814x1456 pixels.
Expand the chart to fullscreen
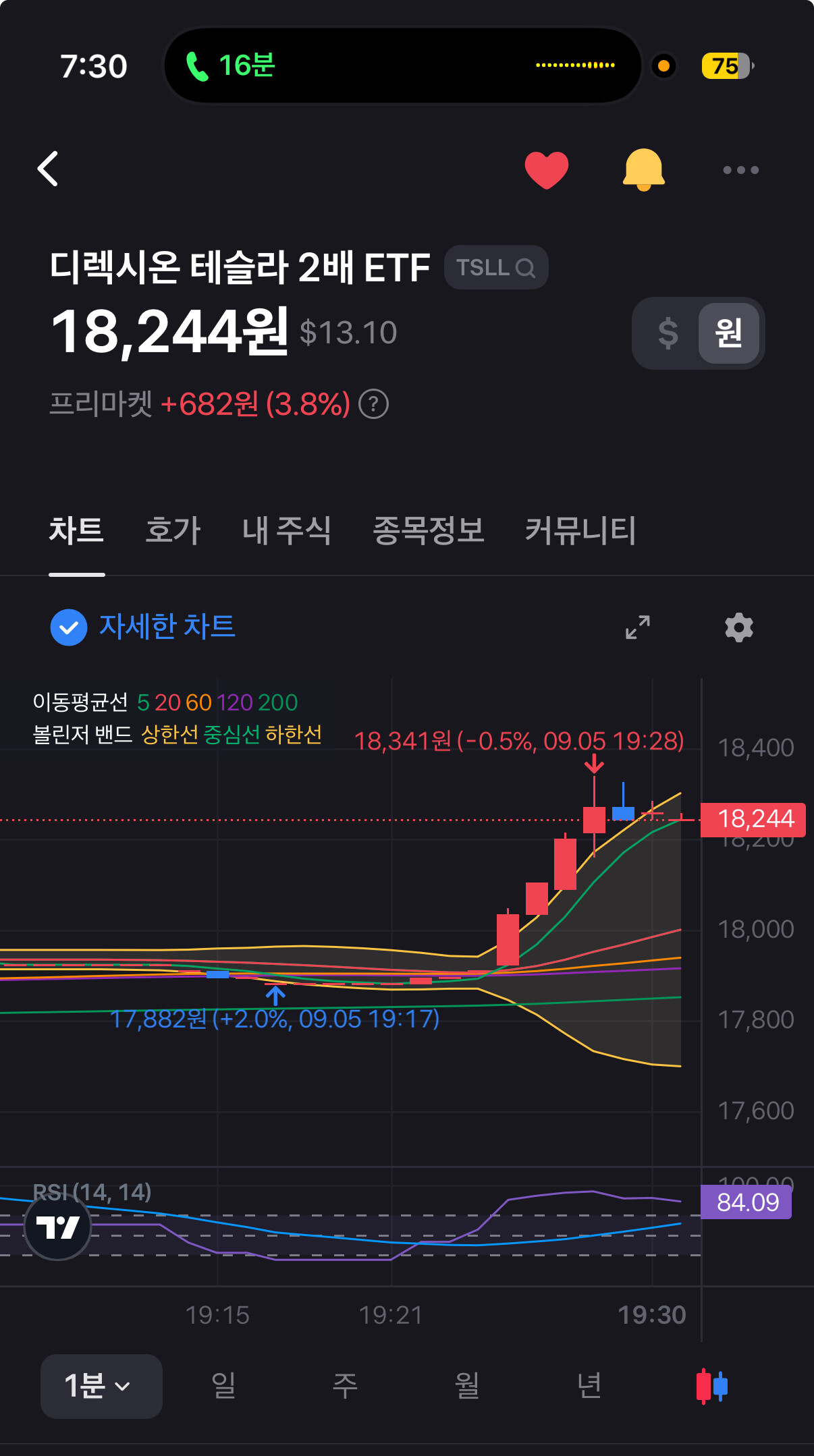(637, 627)
